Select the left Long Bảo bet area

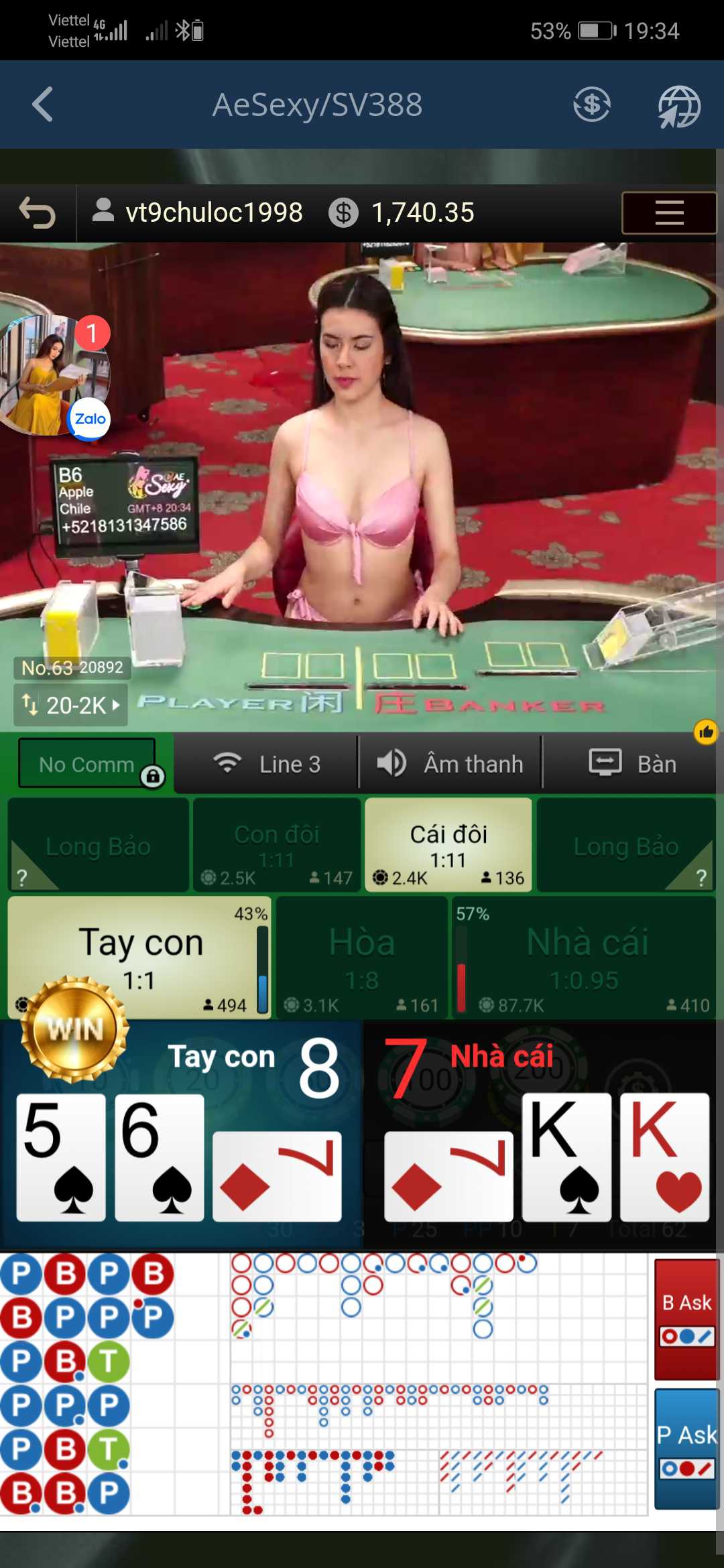point(98,846)
